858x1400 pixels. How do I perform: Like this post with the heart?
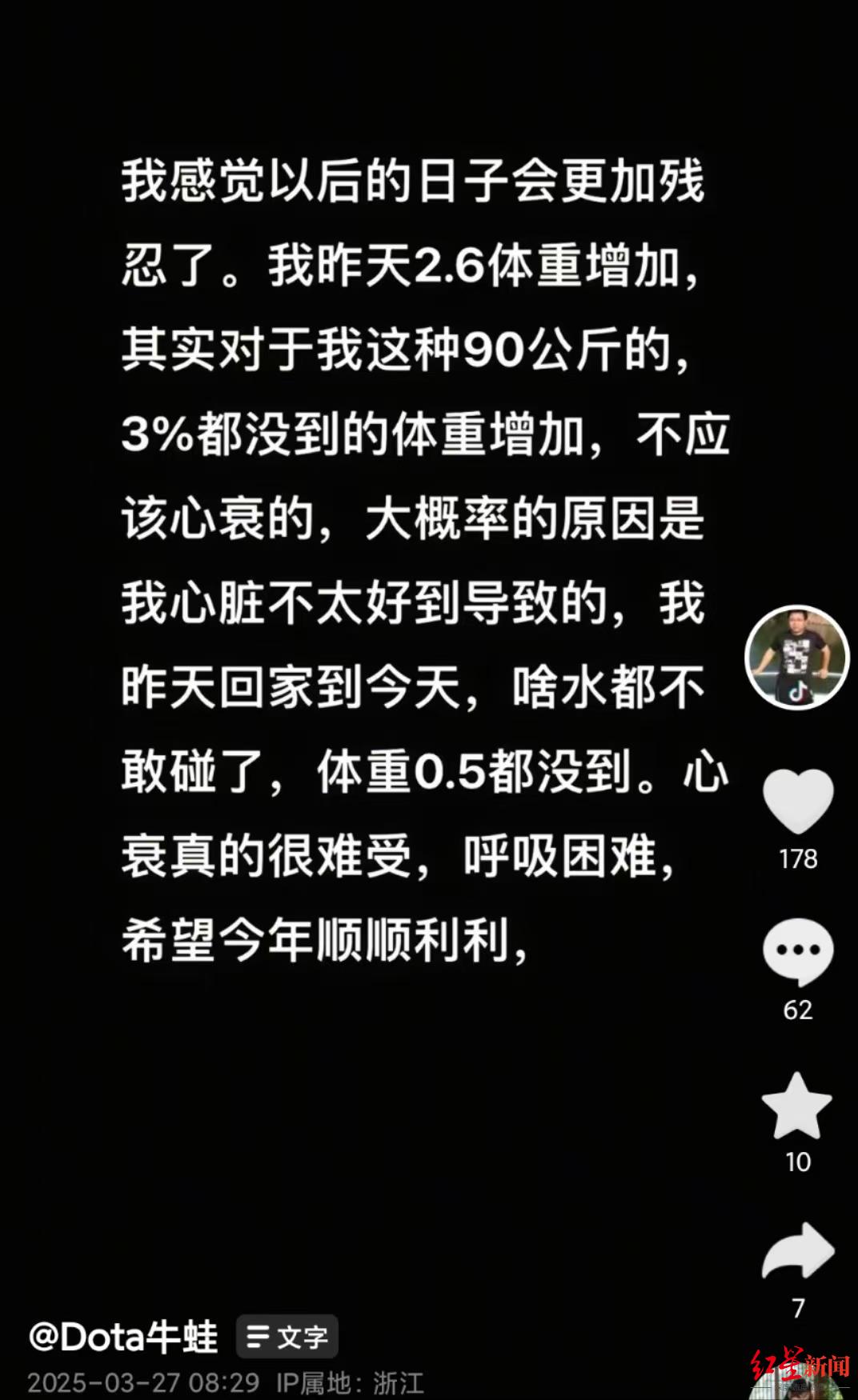point(798,801)
